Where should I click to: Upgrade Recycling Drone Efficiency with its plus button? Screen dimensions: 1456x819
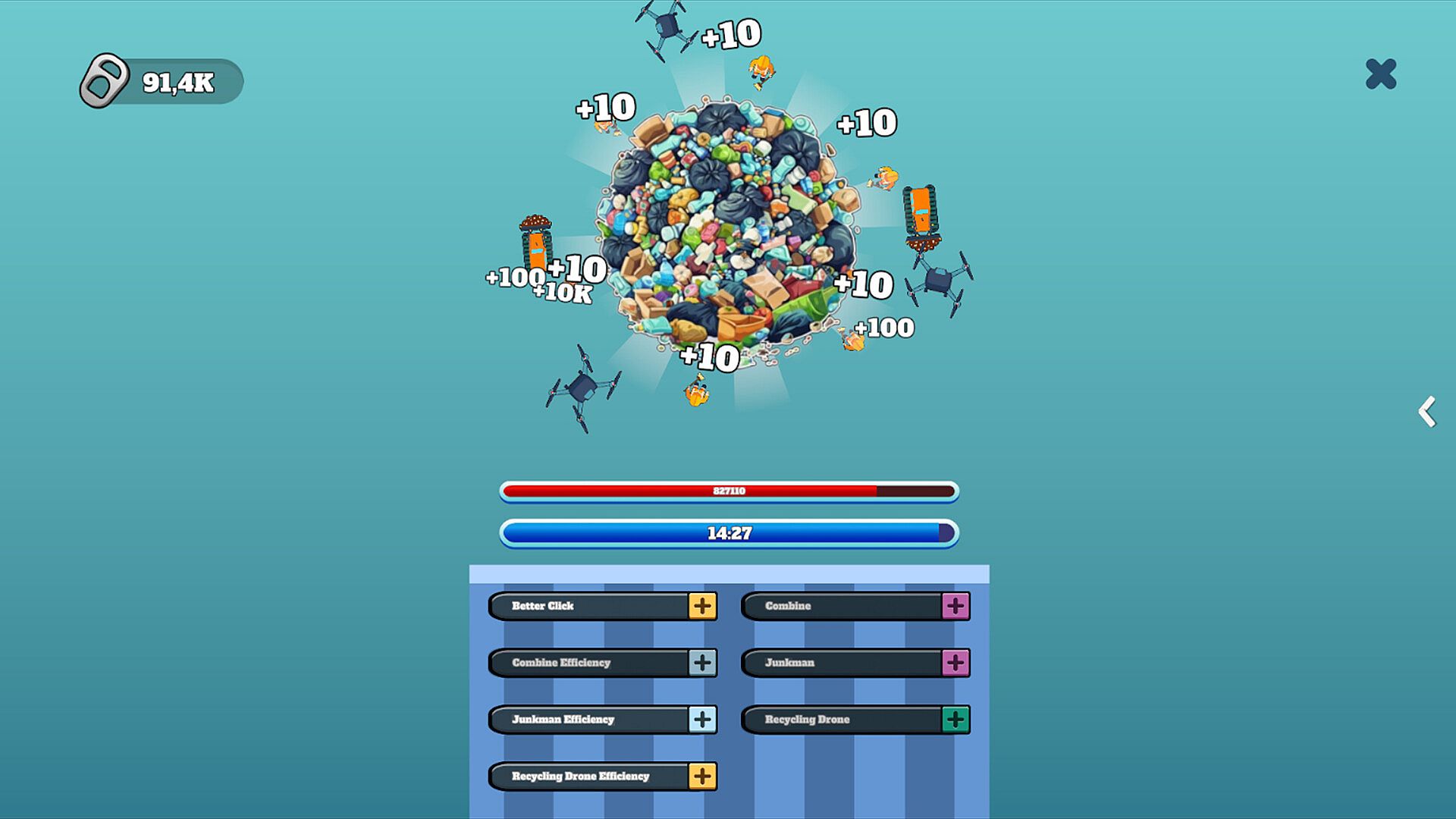coord(702,777)
